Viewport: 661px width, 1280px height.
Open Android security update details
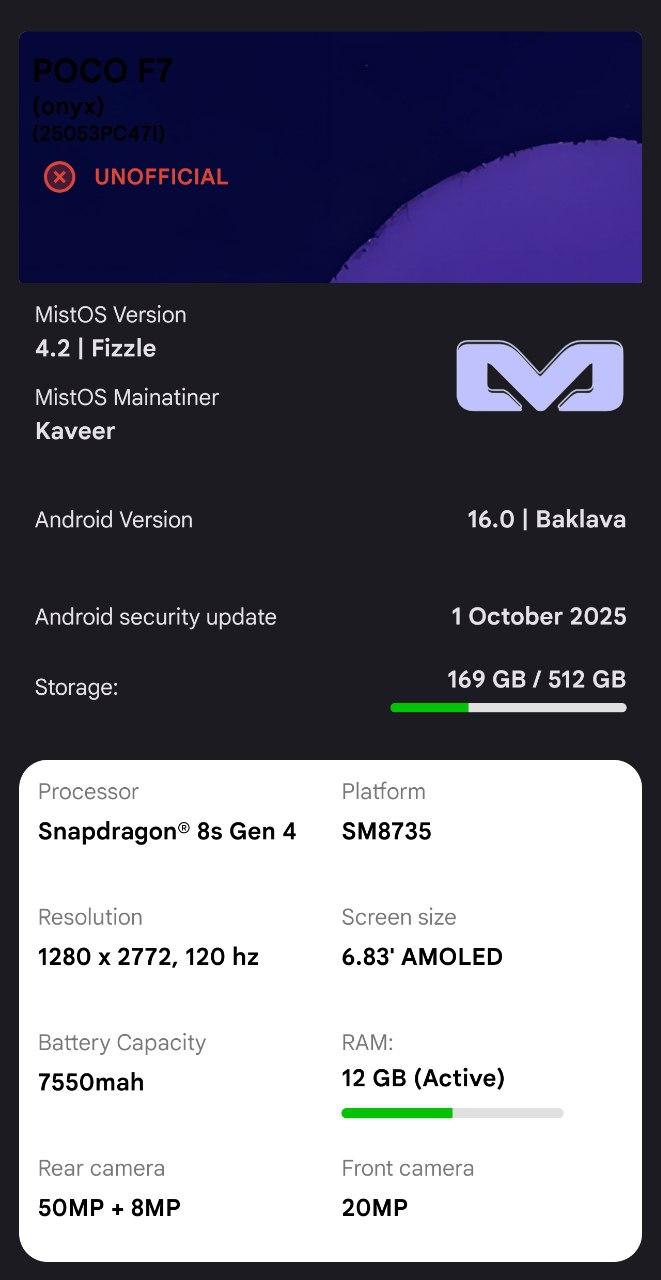click(330, 617)
